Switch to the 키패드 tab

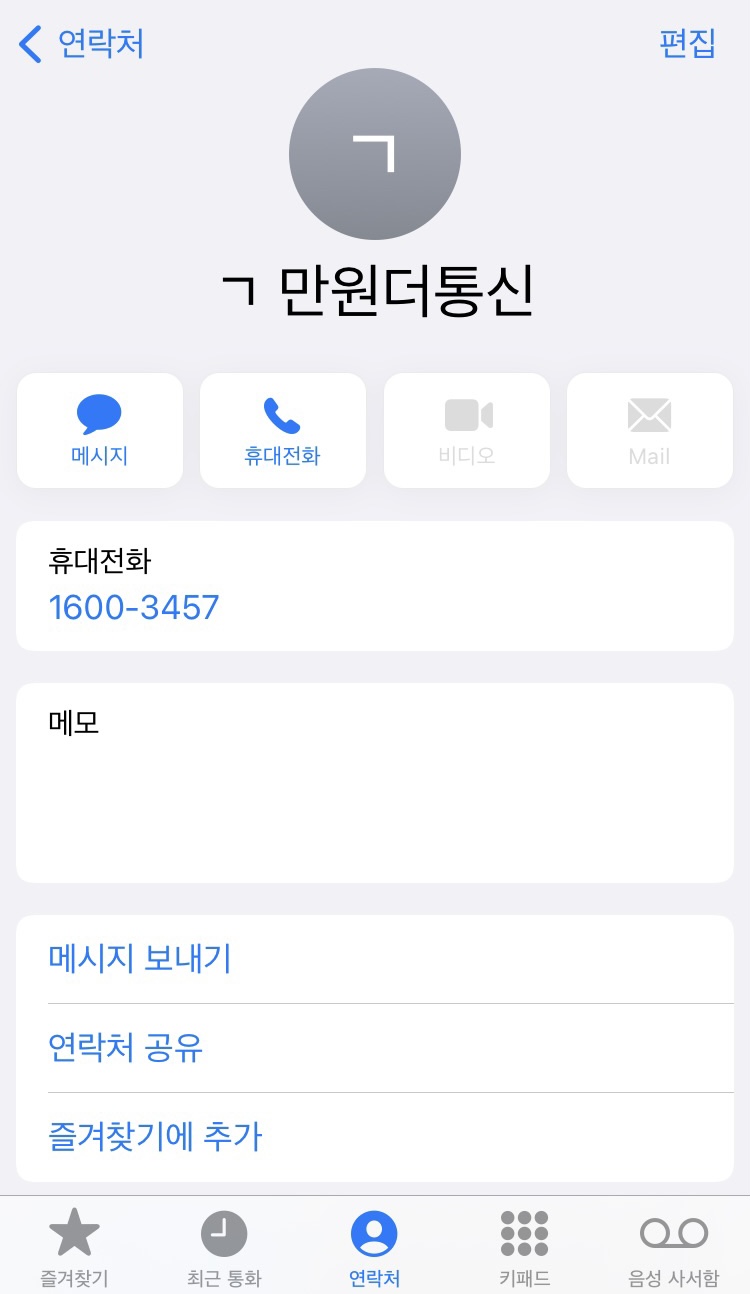click(524, 1247)
